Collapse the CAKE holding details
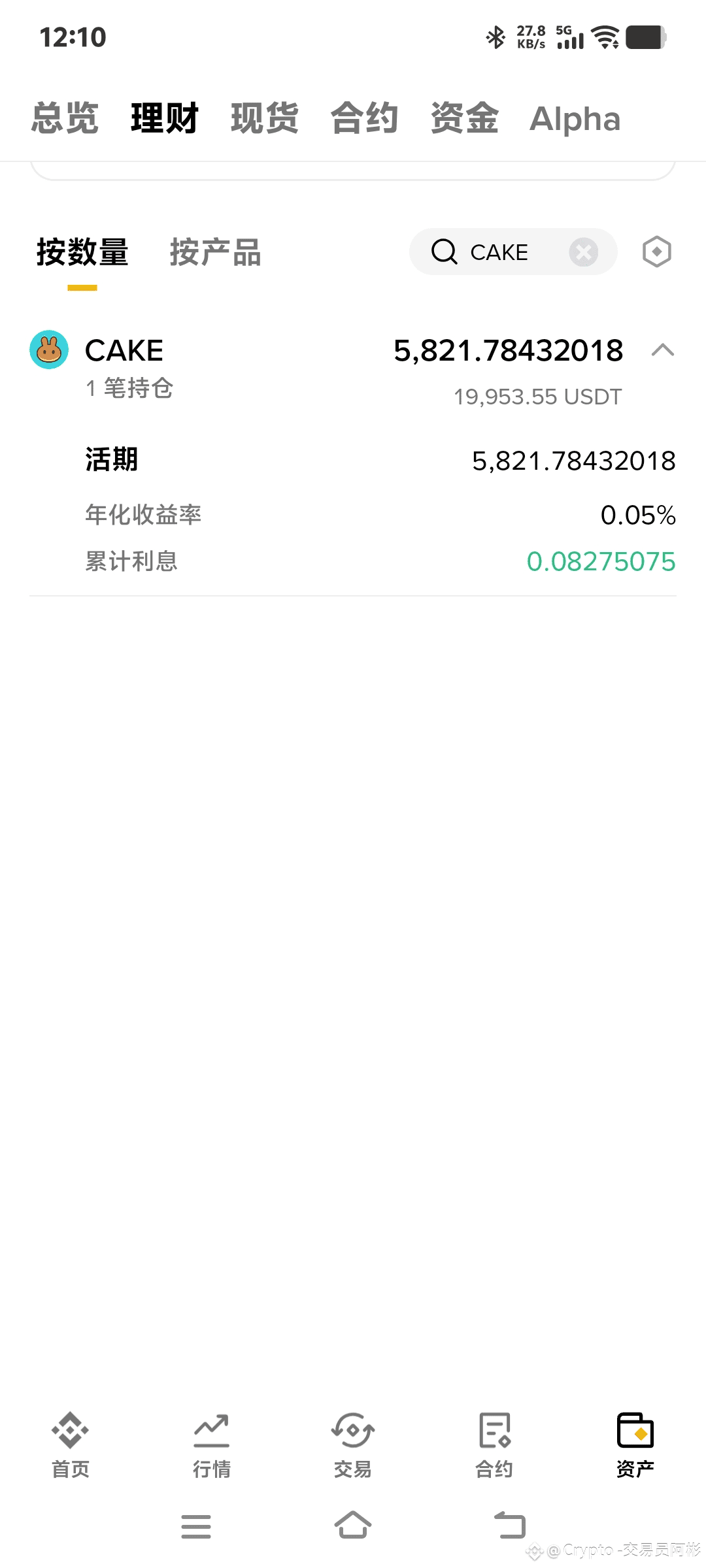 [662, 350]
